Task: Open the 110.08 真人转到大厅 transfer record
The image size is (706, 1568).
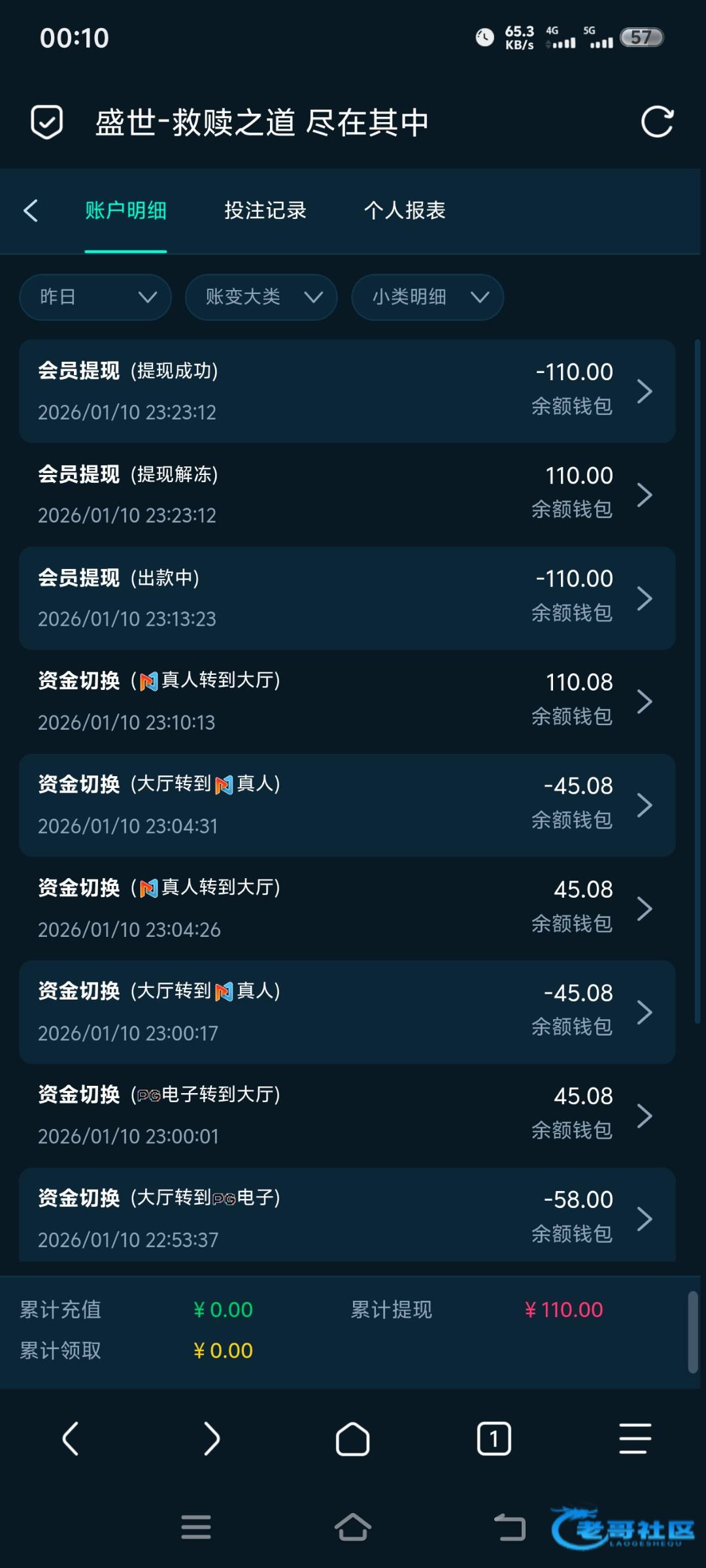Action: pyautogui.click(x=347, y=701)
